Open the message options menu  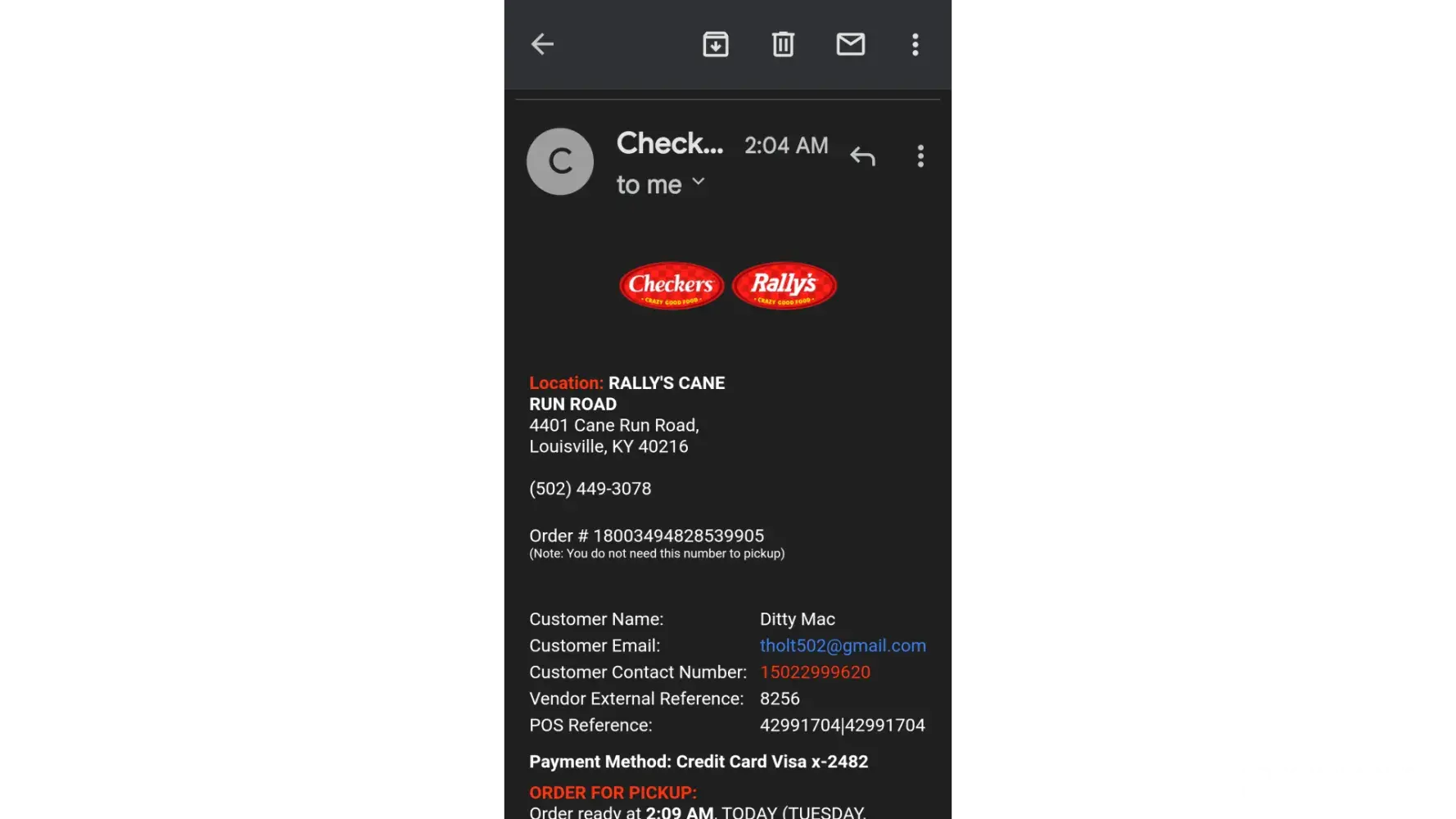coord(920,156)
